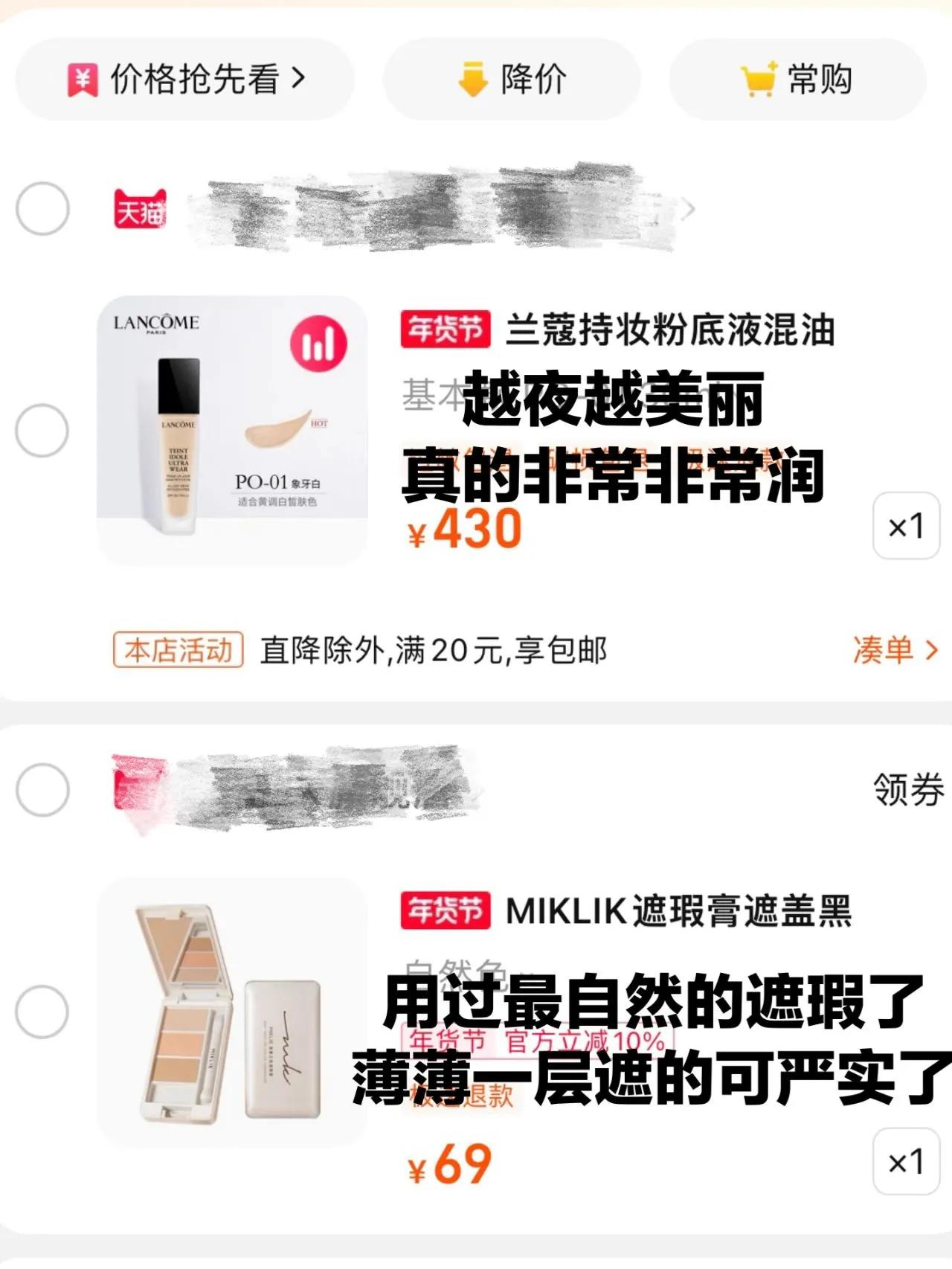Filter cart by 降价 price drops
Viewport: 952px width, 1269px height.
(512, 79)
